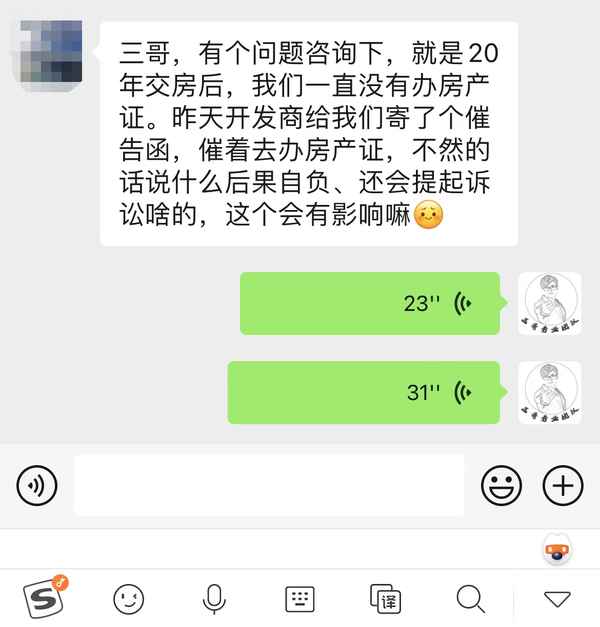Viewport: 600px width, 627px height.
Task: Open the emoji sticker panel
Action: 501,486
